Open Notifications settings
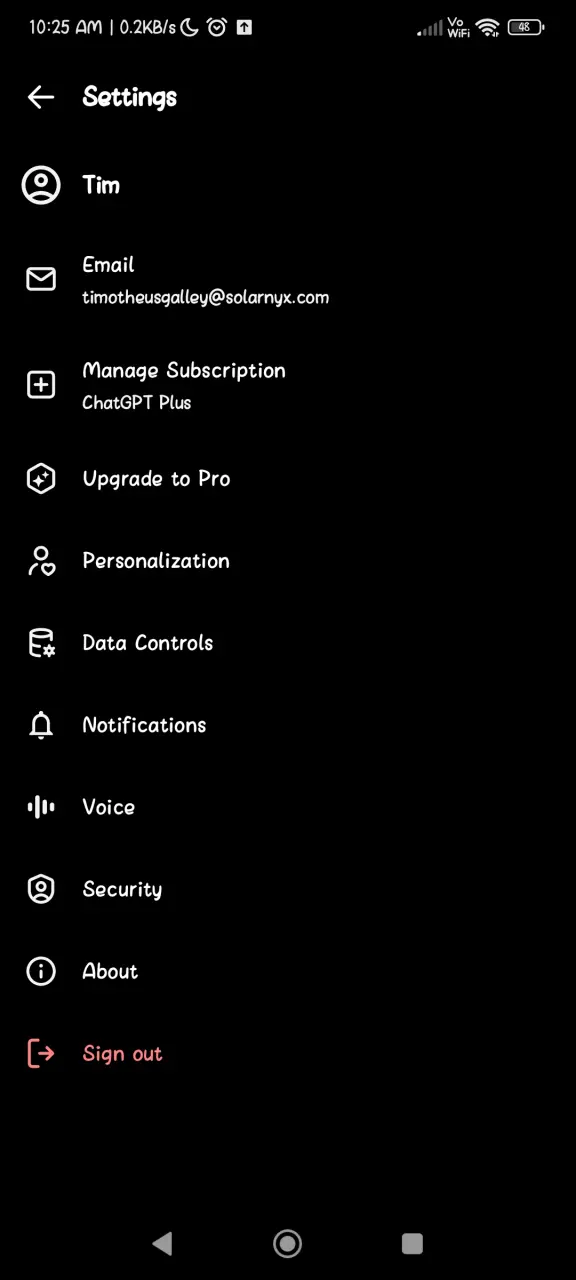The image size is (576, 1280). [288, 725]
